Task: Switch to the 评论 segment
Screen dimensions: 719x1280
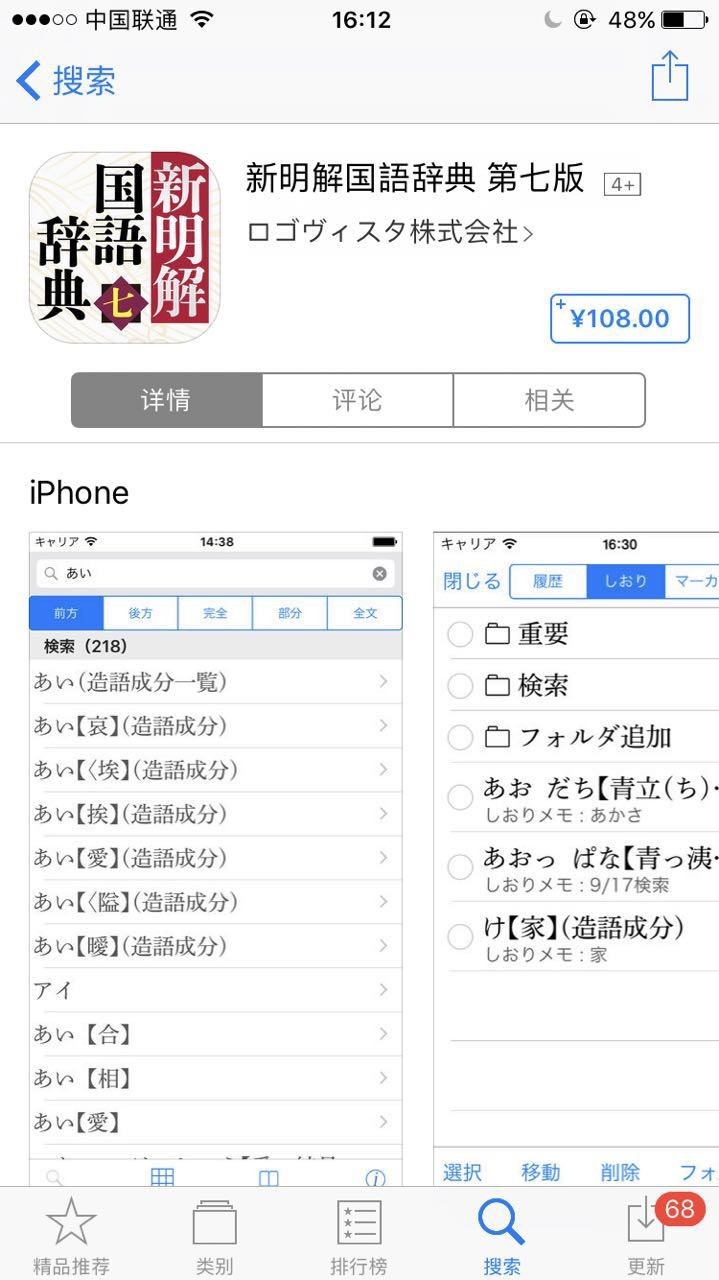Action: (x=357, y=400)
